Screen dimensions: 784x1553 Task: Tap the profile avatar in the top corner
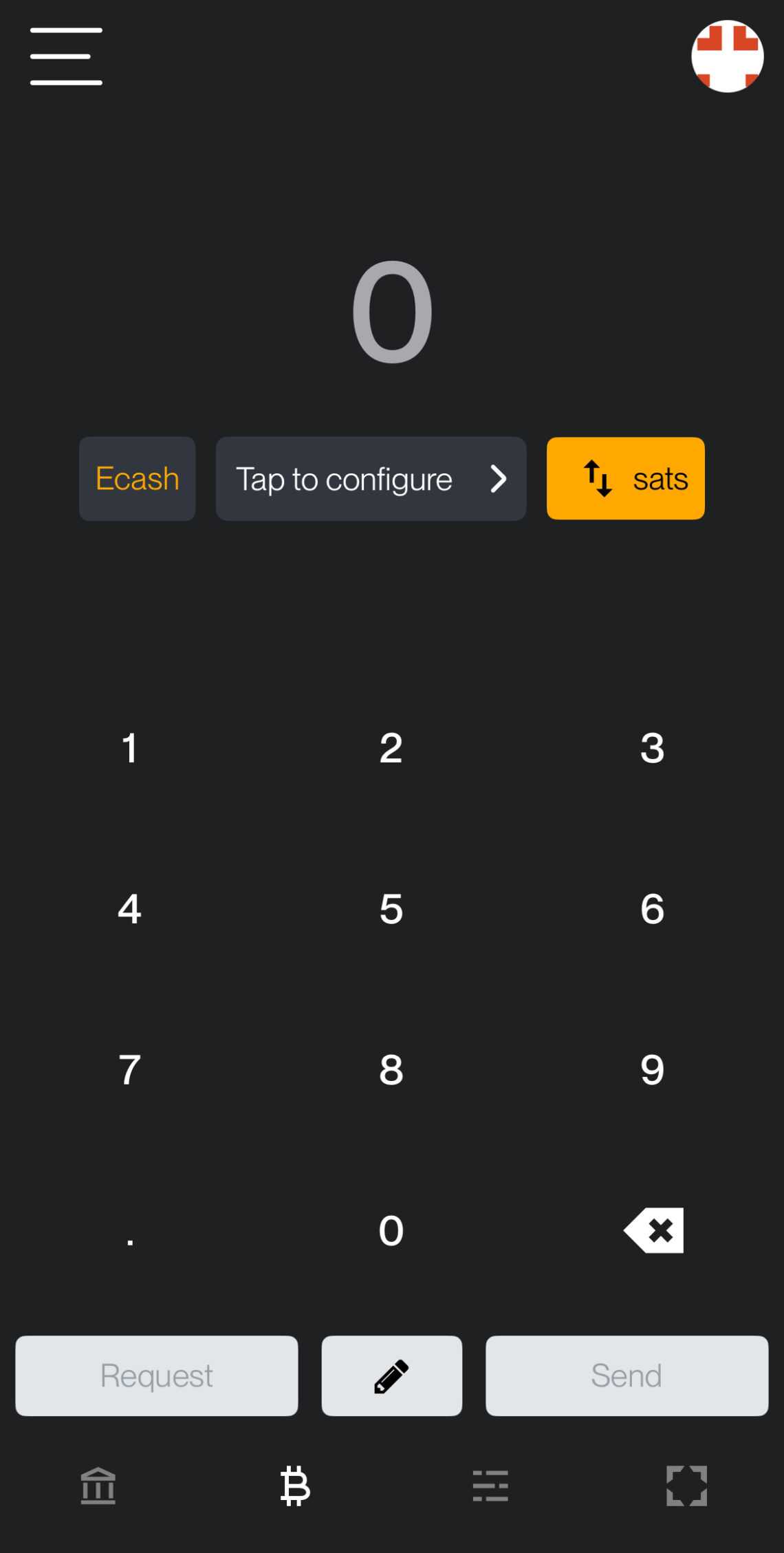[727, 56]
